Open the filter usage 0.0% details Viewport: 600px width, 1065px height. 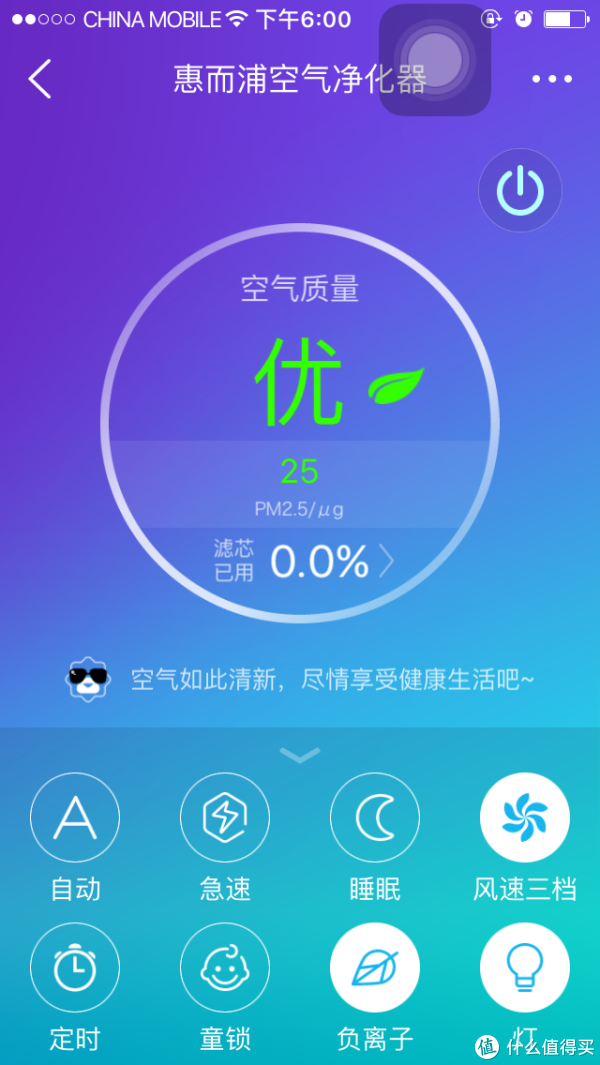click(x=304, y=562)
